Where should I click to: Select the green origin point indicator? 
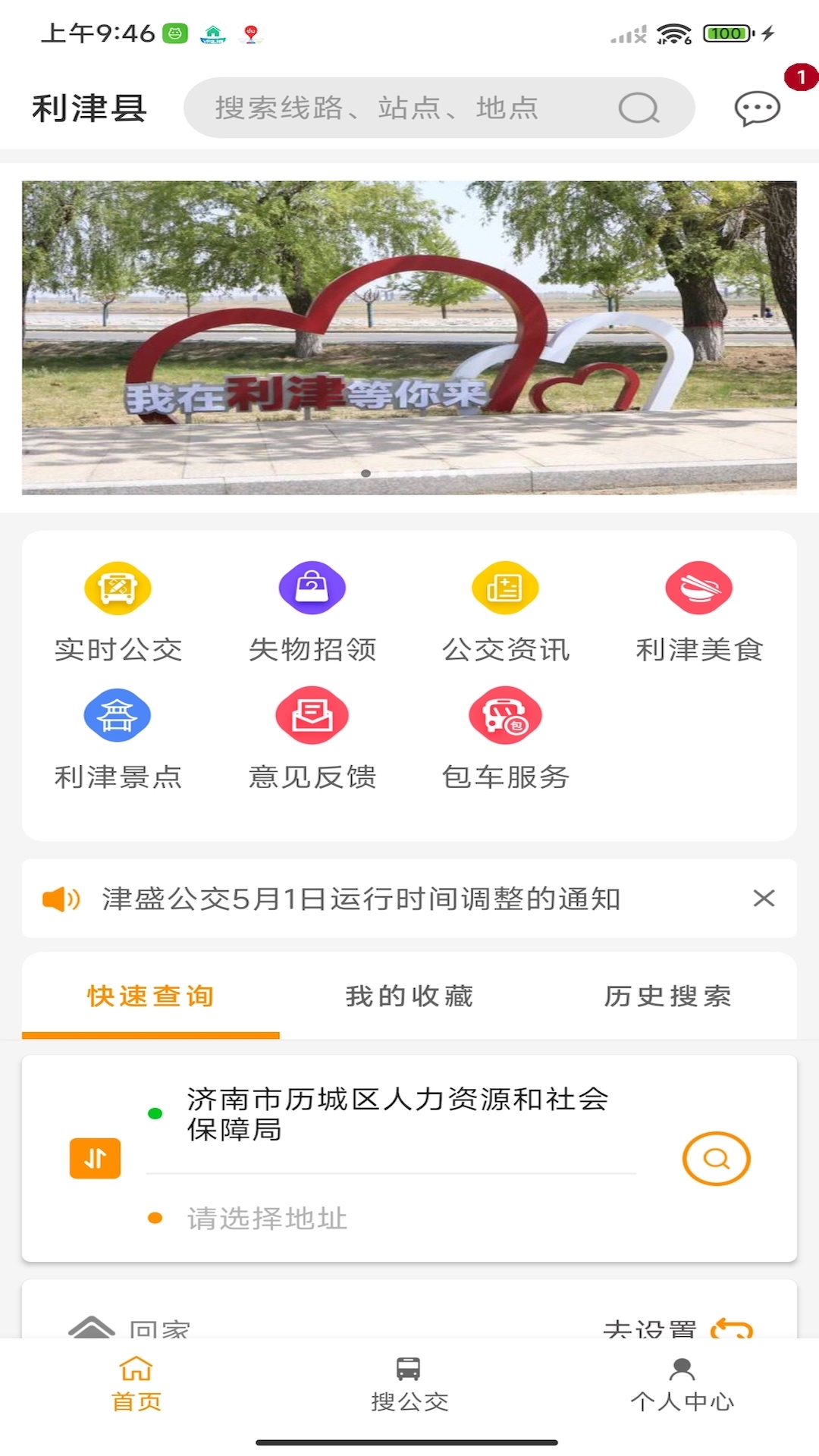click(155, 1115)
